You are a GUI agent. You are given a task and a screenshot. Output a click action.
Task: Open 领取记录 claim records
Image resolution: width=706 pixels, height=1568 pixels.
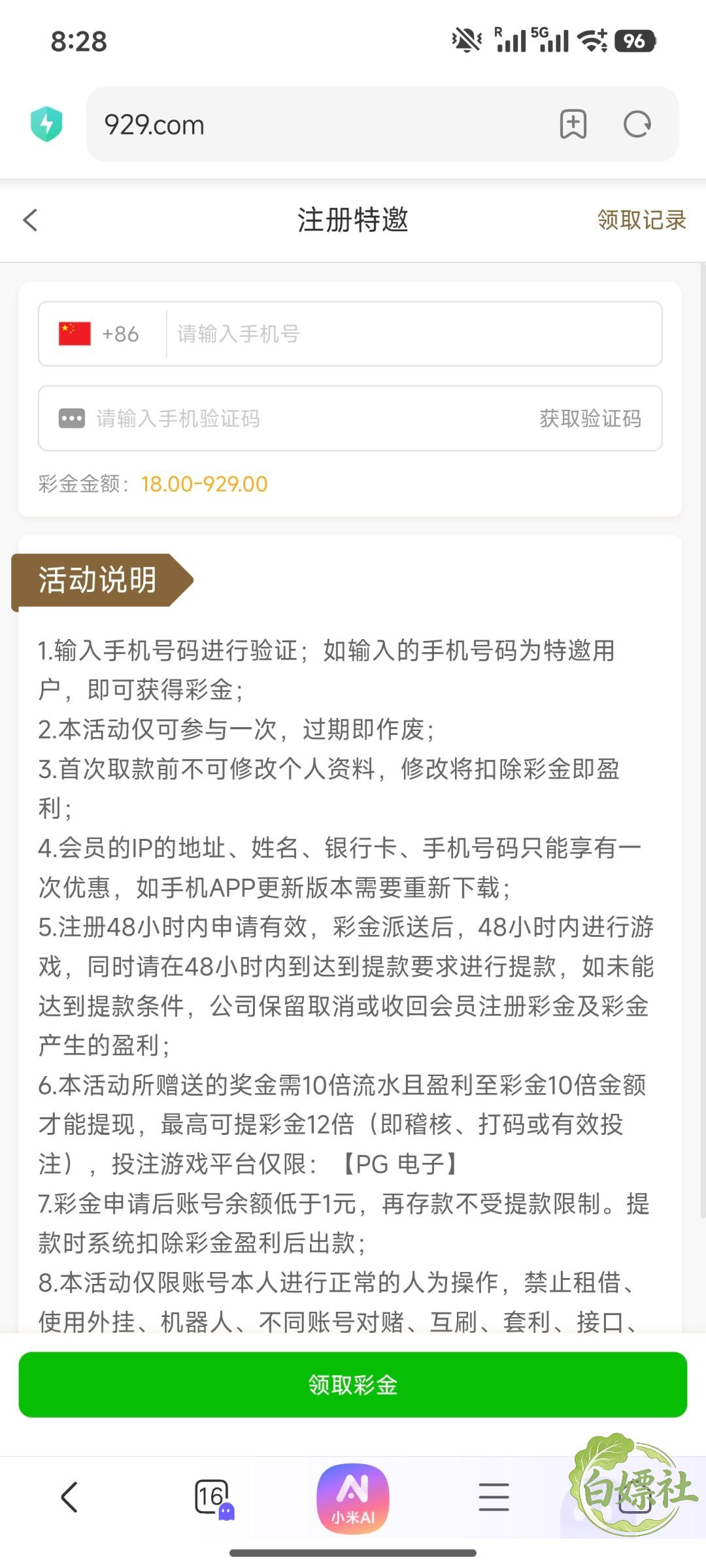pyautogui.click(x=641, y=220)
